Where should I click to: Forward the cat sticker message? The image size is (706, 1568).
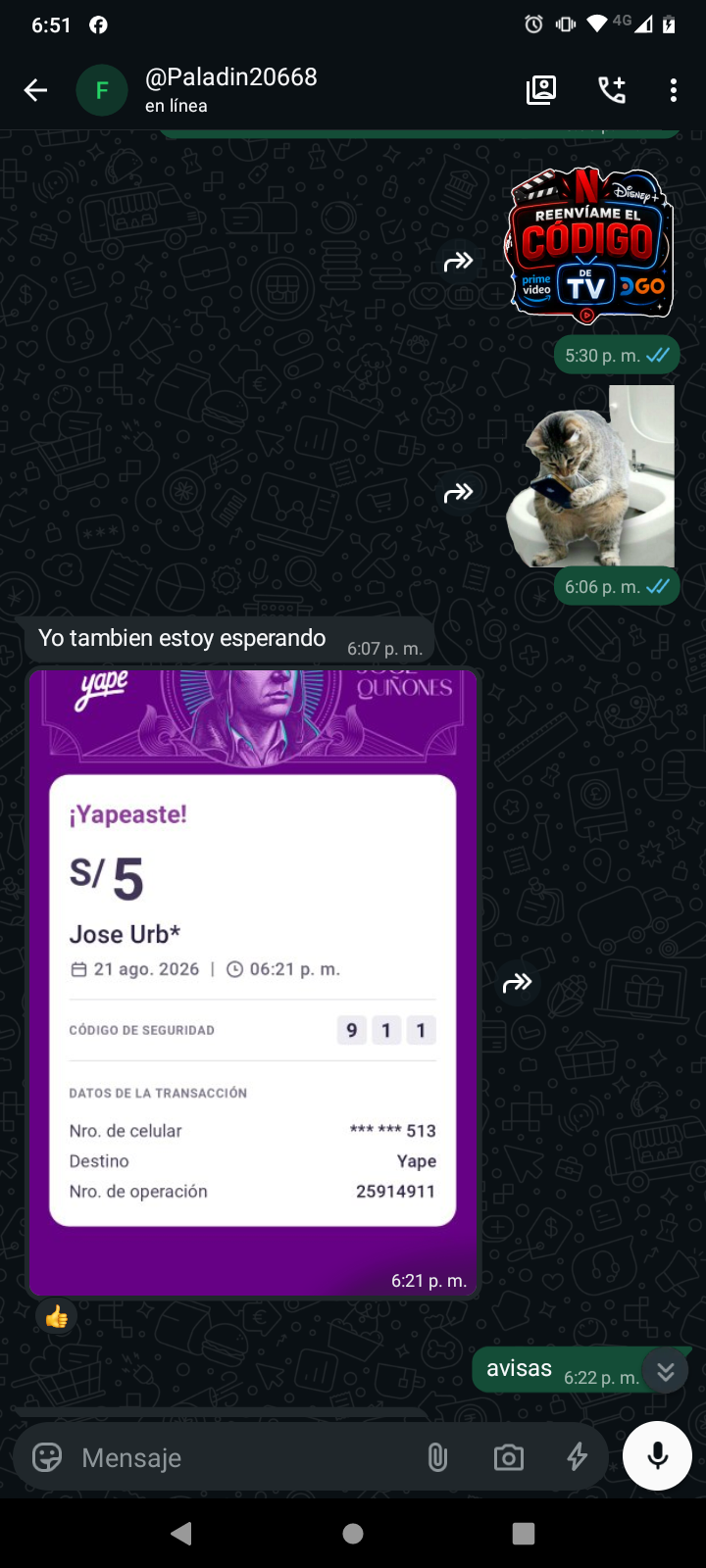click(x=458, y=493)
